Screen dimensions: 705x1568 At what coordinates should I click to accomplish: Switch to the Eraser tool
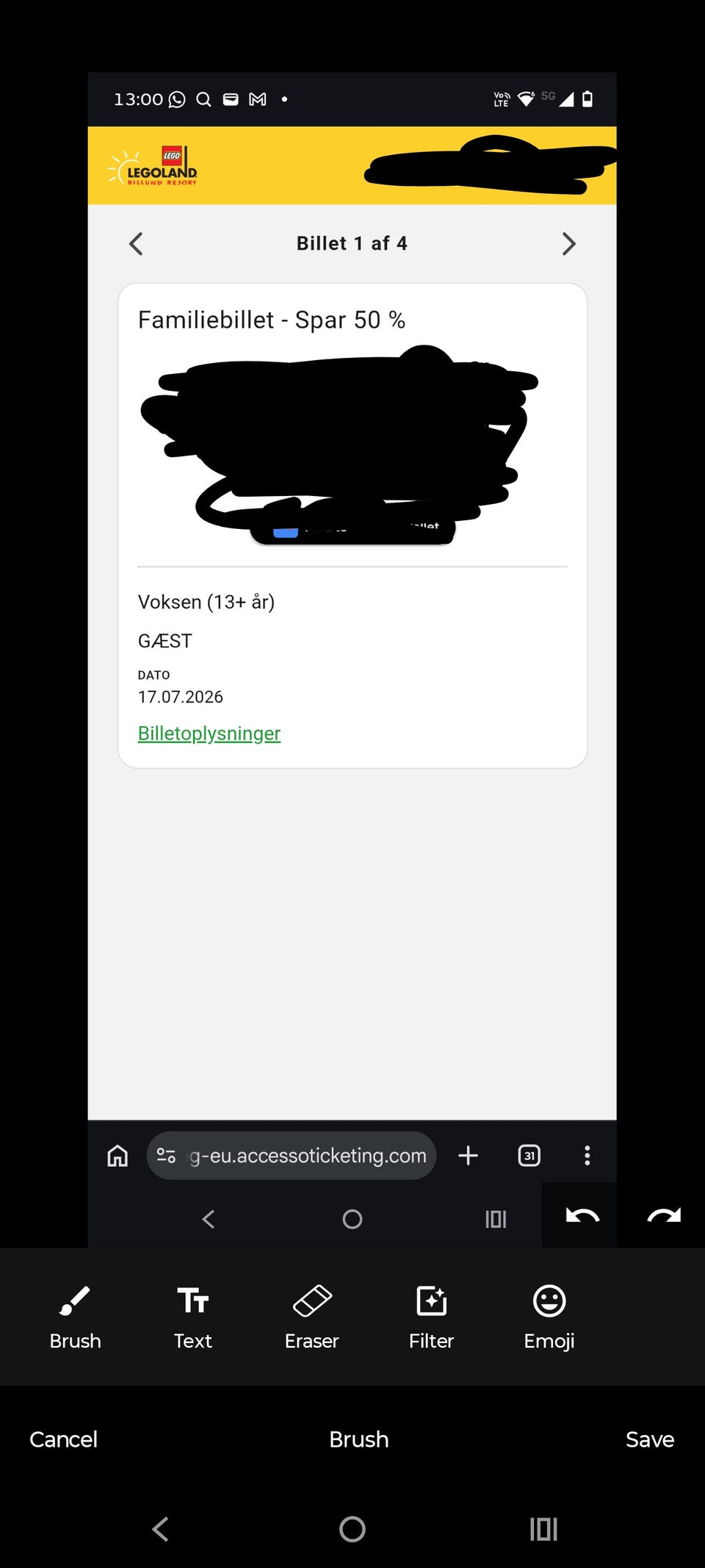coord(312,1317)
